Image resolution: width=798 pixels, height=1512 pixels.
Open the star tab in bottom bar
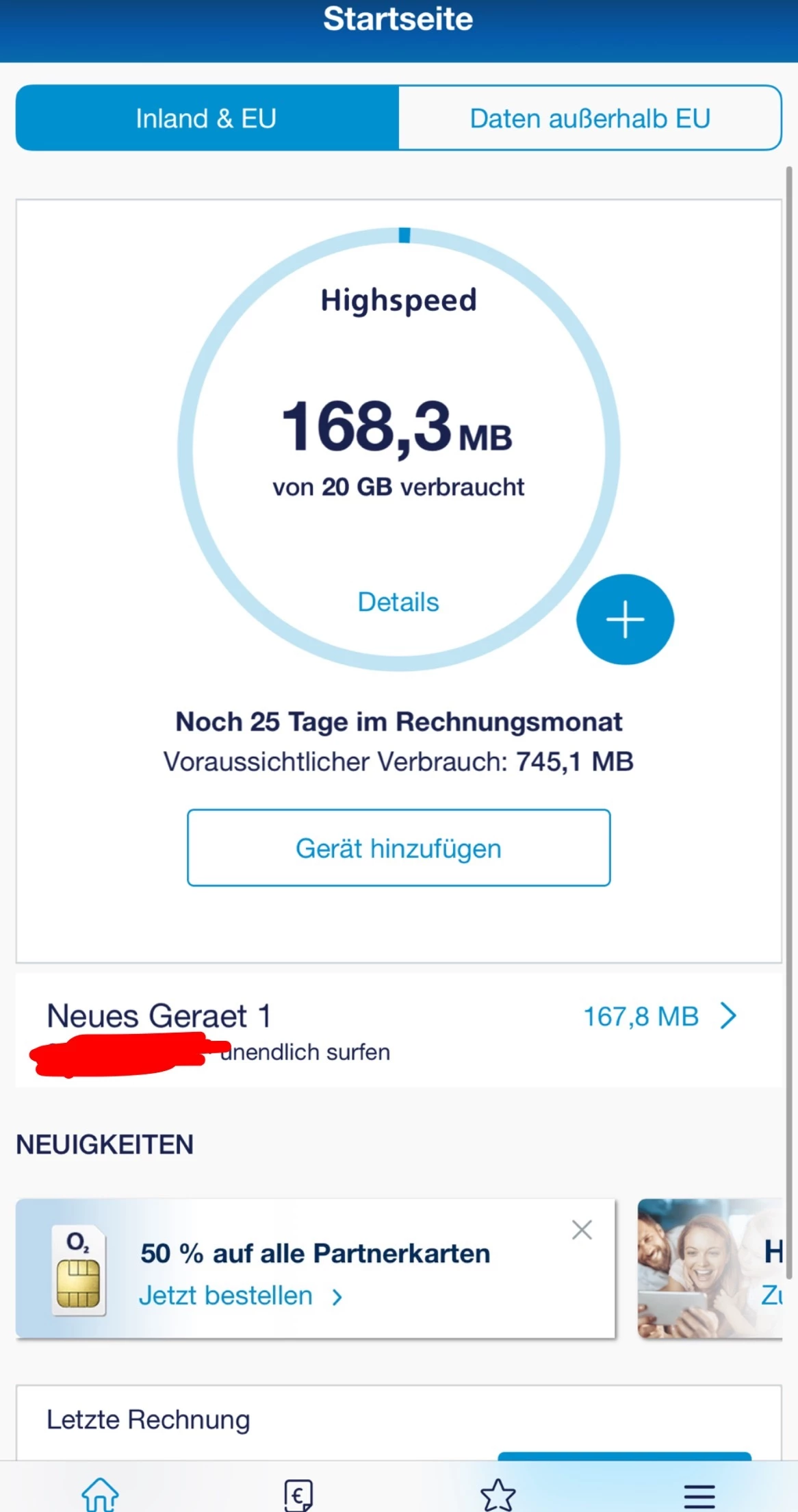point(498,1494)
